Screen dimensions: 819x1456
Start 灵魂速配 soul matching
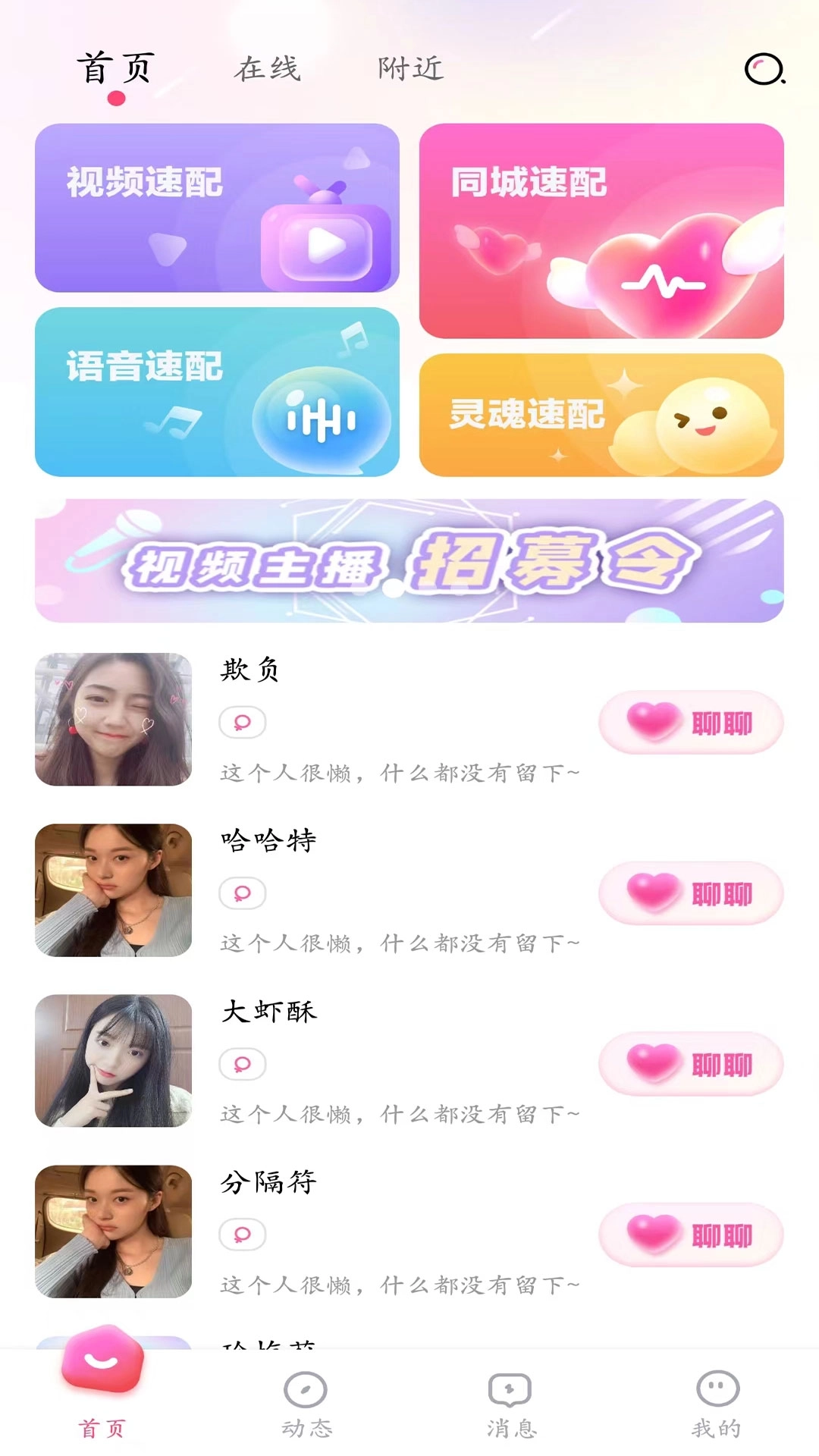601,415
